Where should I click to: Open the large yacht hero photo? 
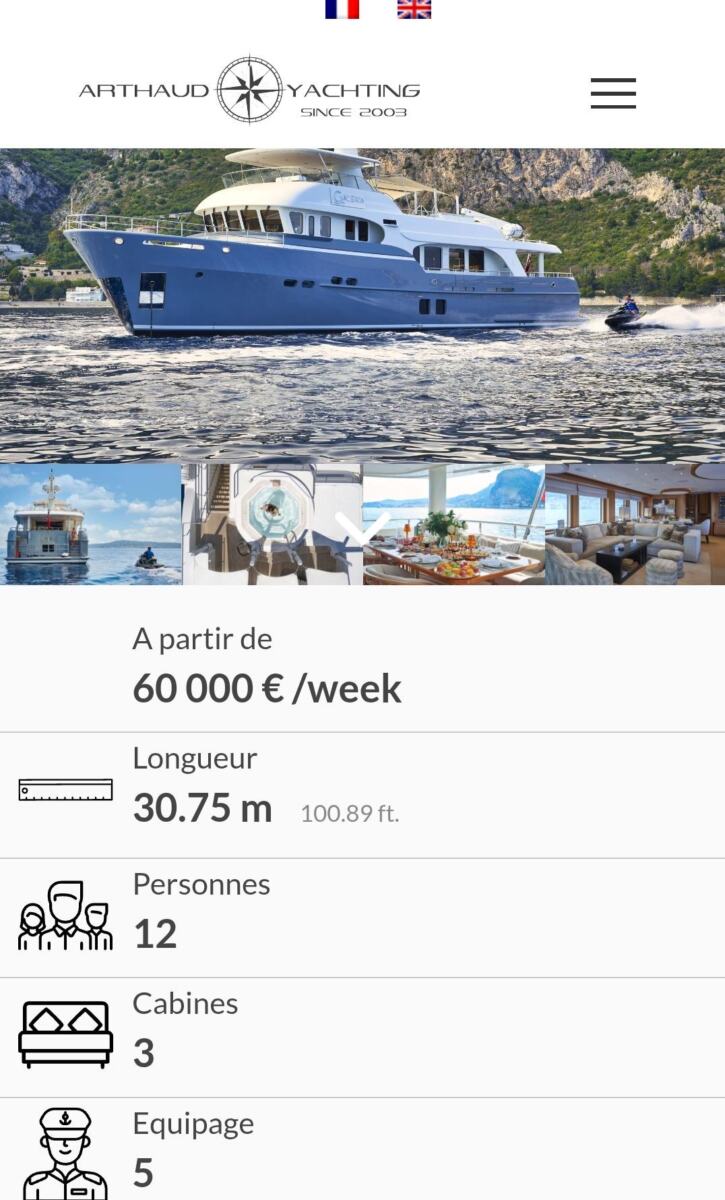click(x=362, y=300)
